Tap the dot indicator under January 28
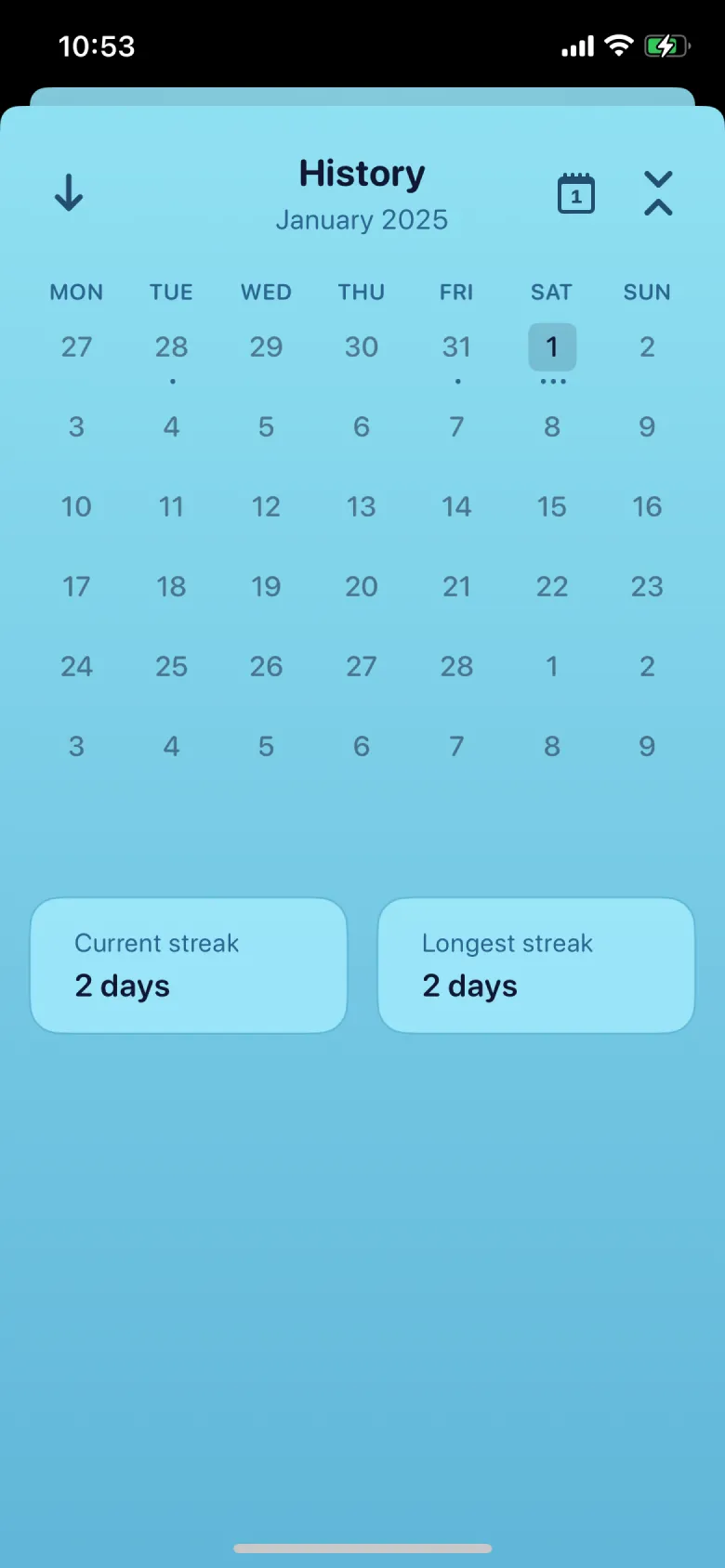Screen dimensions: 725x1568 point(171,379)
